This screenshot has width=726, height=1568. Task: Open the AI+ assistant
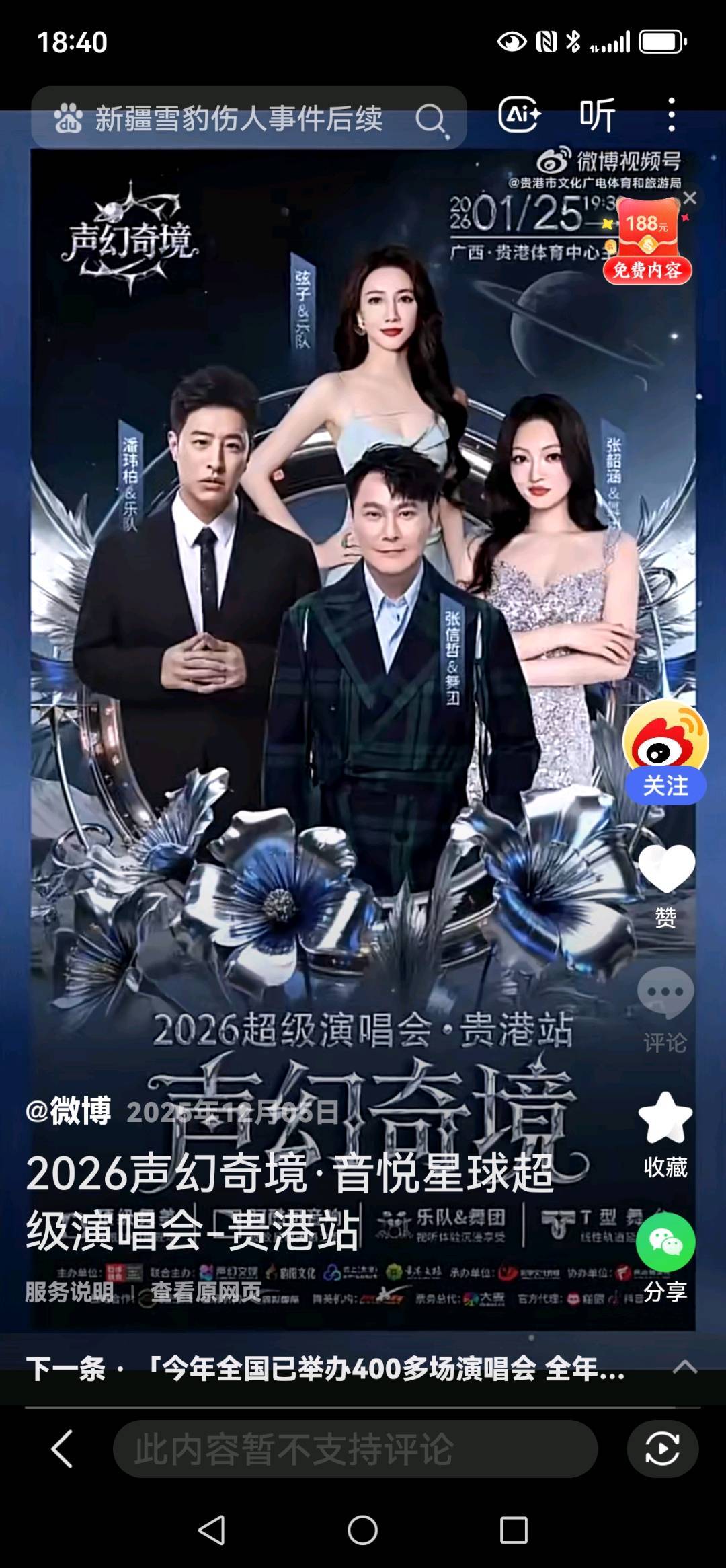pyautogui.click(x=519, y=115)
